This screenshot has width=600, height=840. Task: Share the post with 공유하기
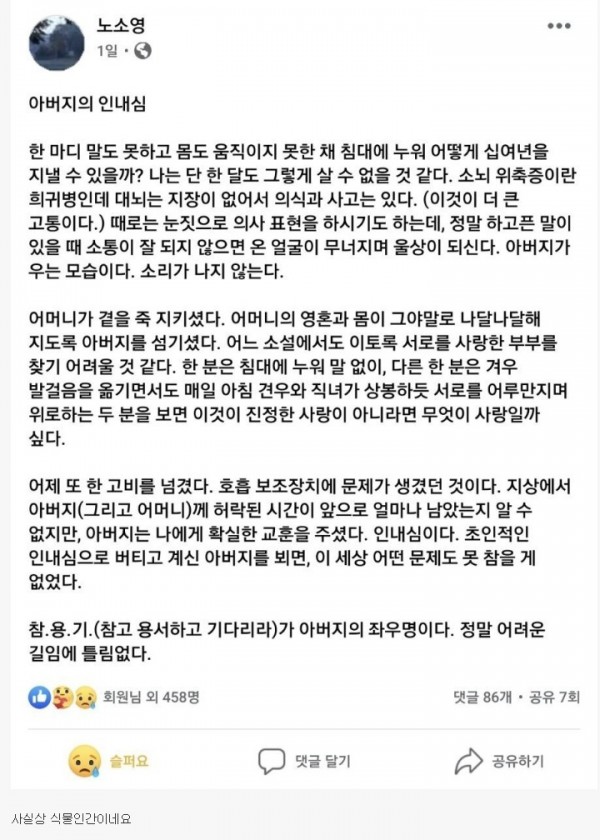click(498, 762)
